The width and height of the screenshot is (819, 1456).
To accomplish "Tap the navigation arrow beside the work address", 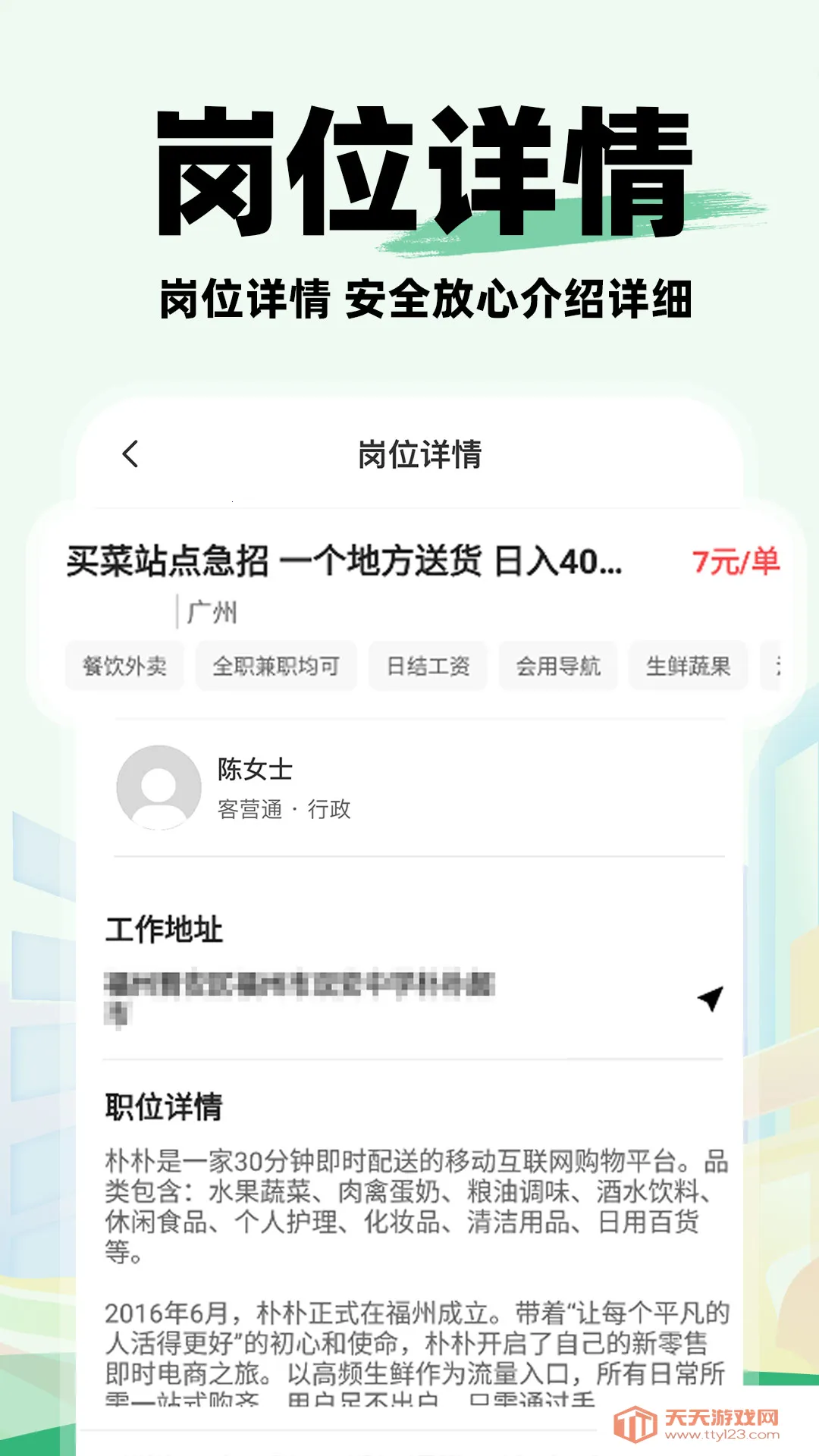I will click(x=707, y=999).
